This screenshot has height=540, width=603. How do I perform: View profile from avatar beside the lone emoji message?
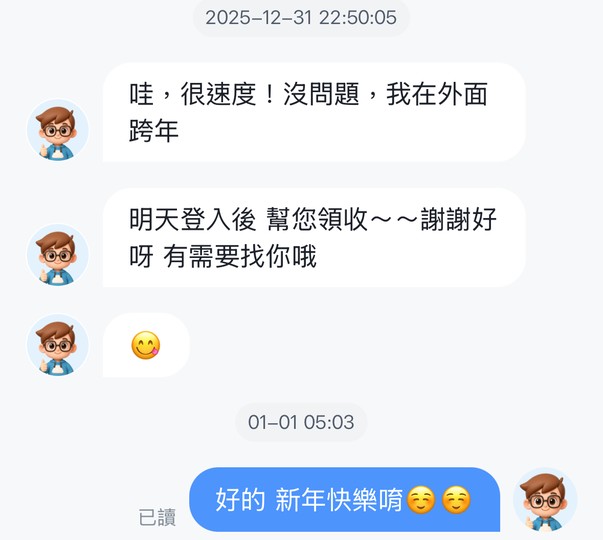click(x=58, y=345)
